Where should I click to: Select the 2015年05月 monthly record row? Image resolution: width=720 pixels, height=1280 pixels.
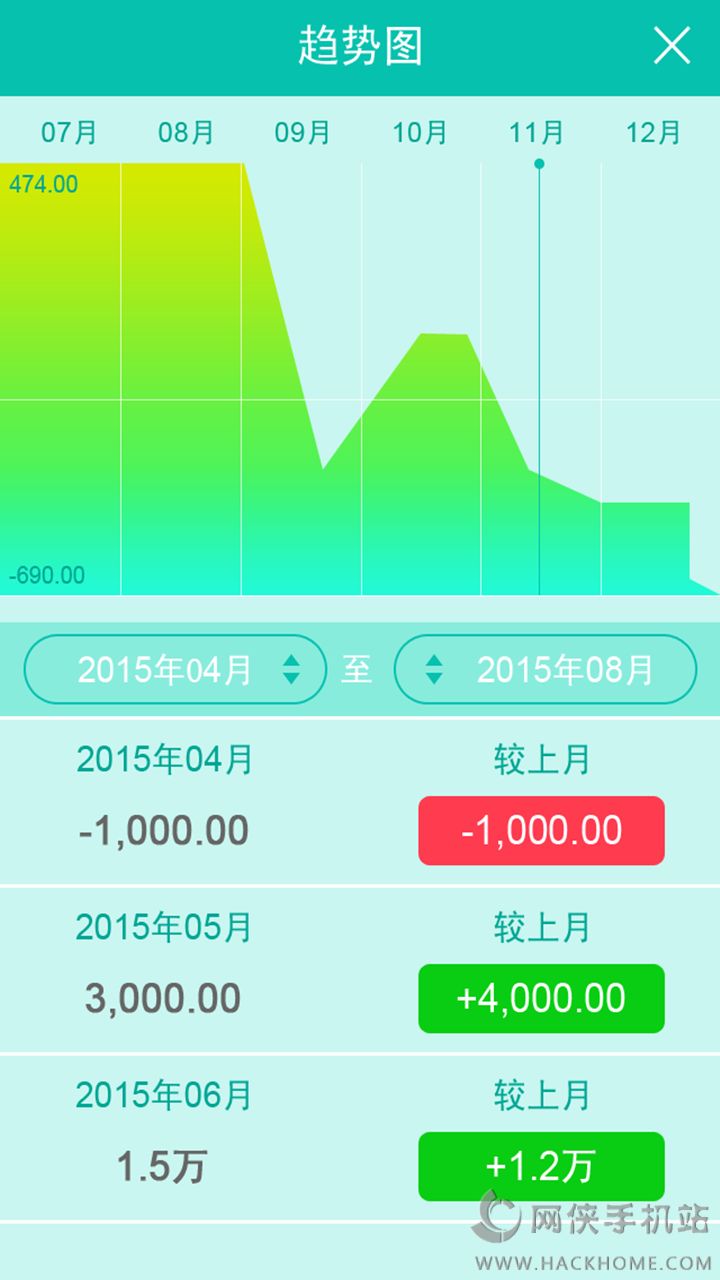click(x=360, y=970)
